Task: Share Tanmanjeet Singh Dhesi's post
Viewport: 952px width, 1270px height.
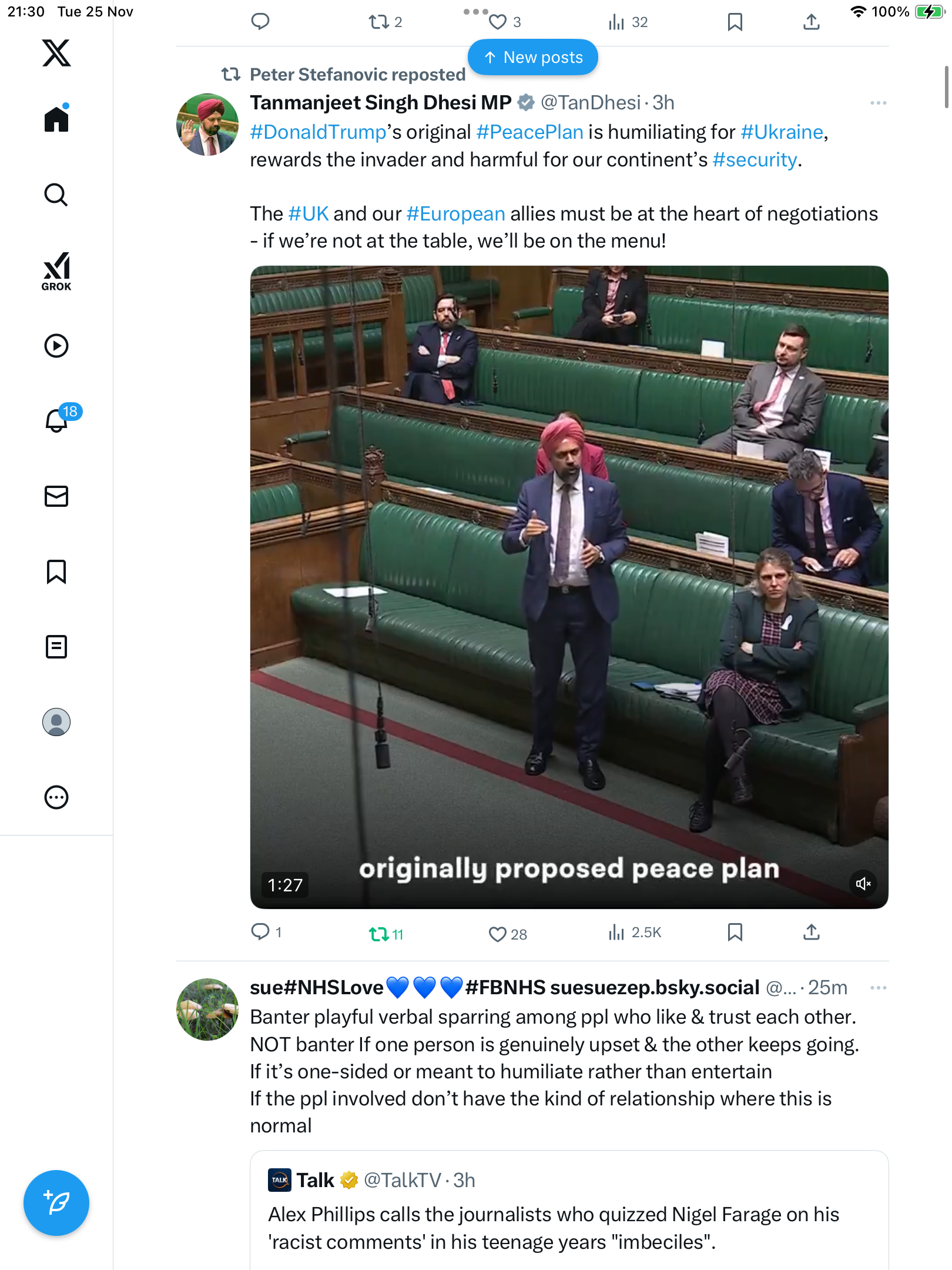Action: [811, 932]
